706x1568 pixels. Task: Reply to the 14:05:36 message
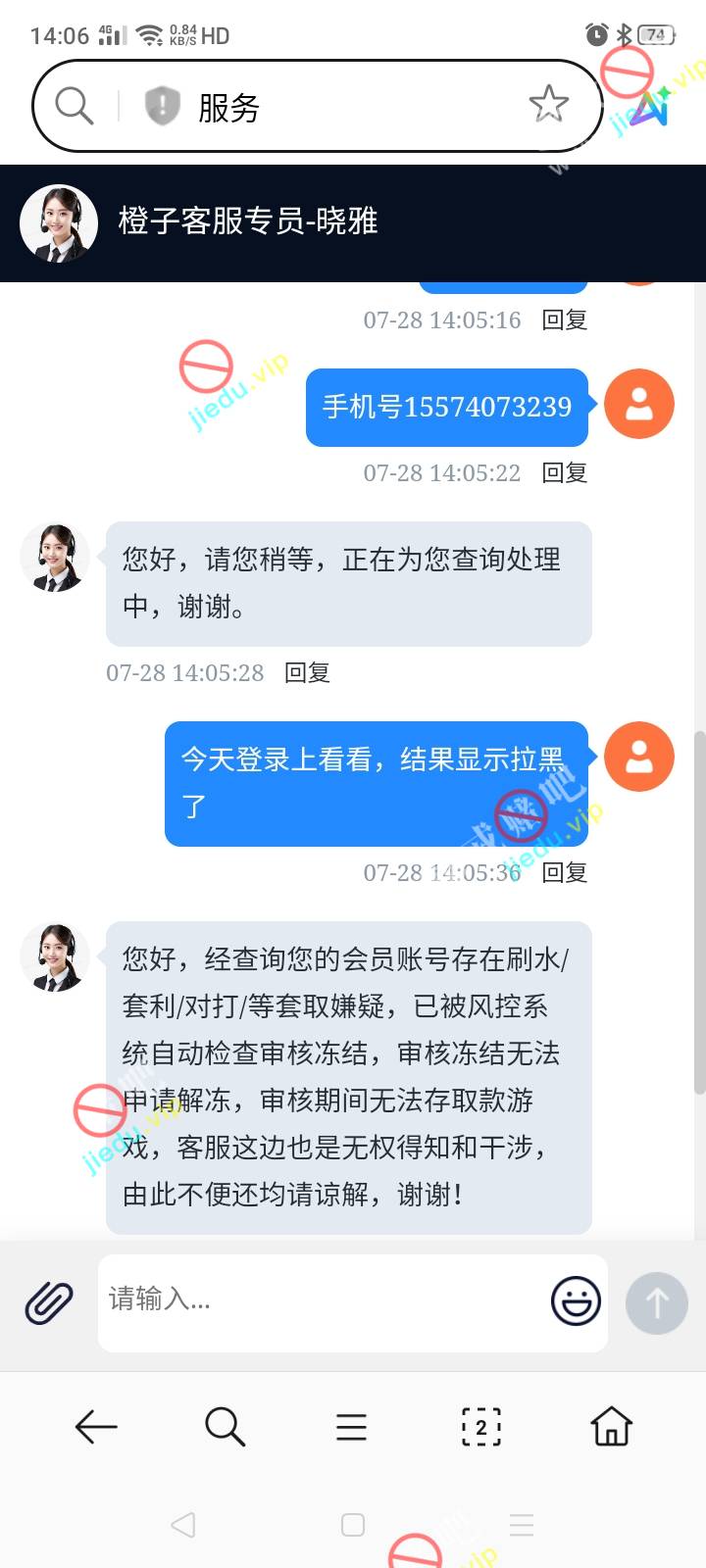tap(565, 872)
